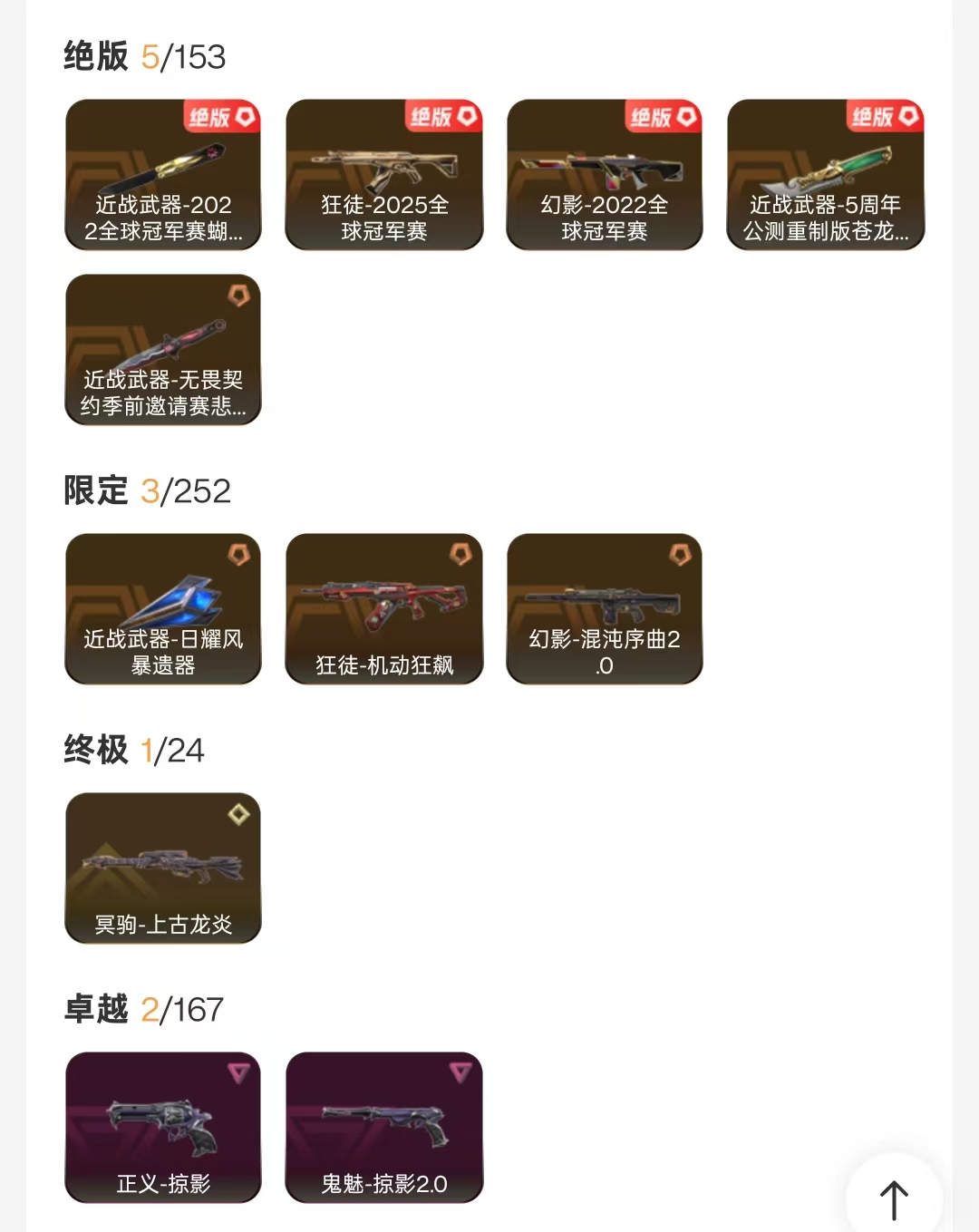
Task: View the 正义-掠影 skin card
Action: click(x=163, y=1128)
